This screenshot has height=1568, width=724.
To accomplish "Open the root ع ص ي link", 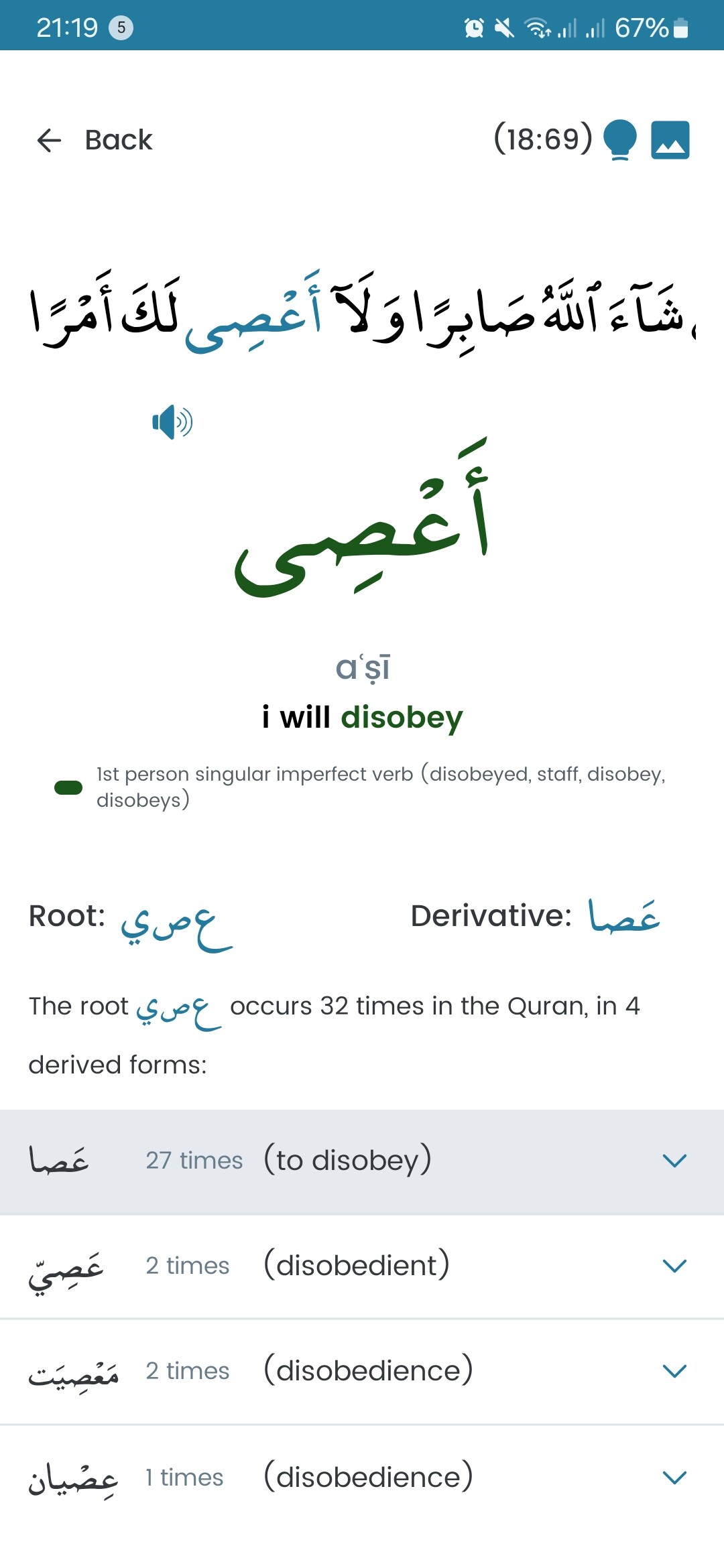I will point(176,923).
